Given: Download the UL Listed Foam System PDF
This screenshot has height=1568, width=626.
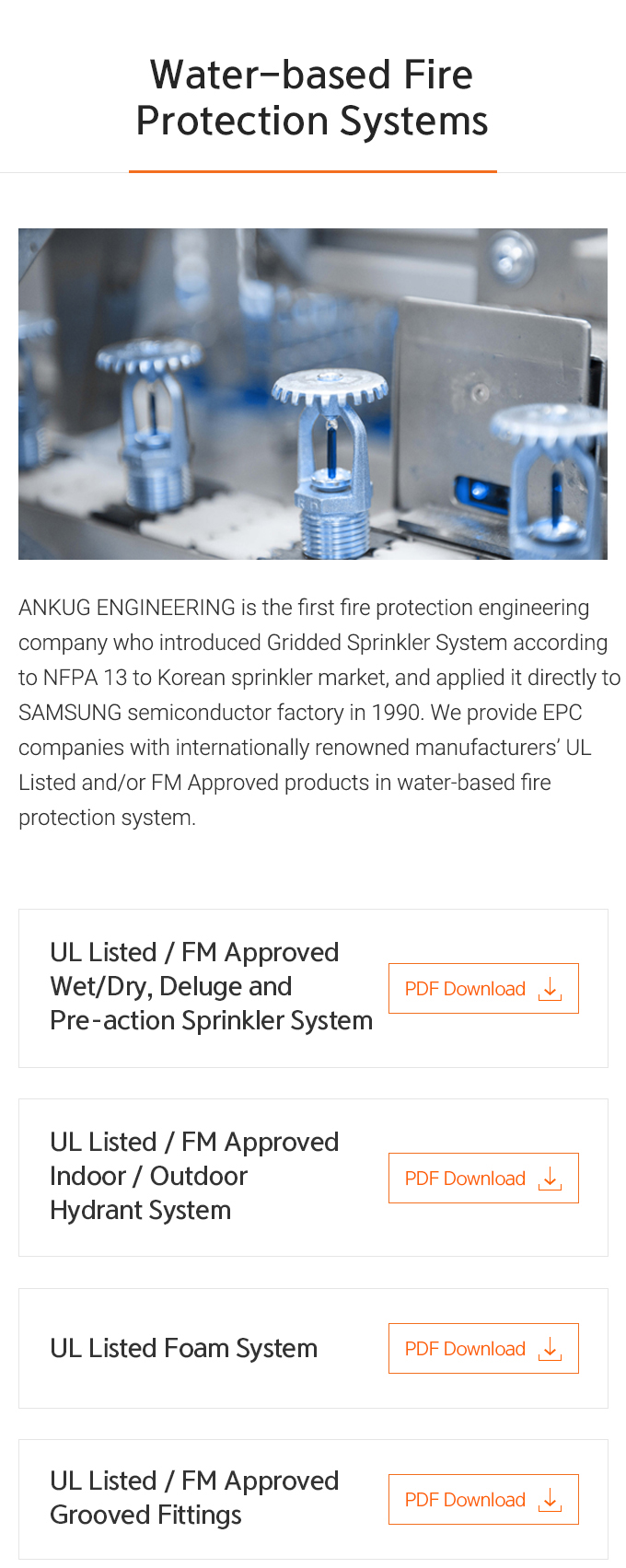Looking at the screenshot, I should (x=483, y=1348).
